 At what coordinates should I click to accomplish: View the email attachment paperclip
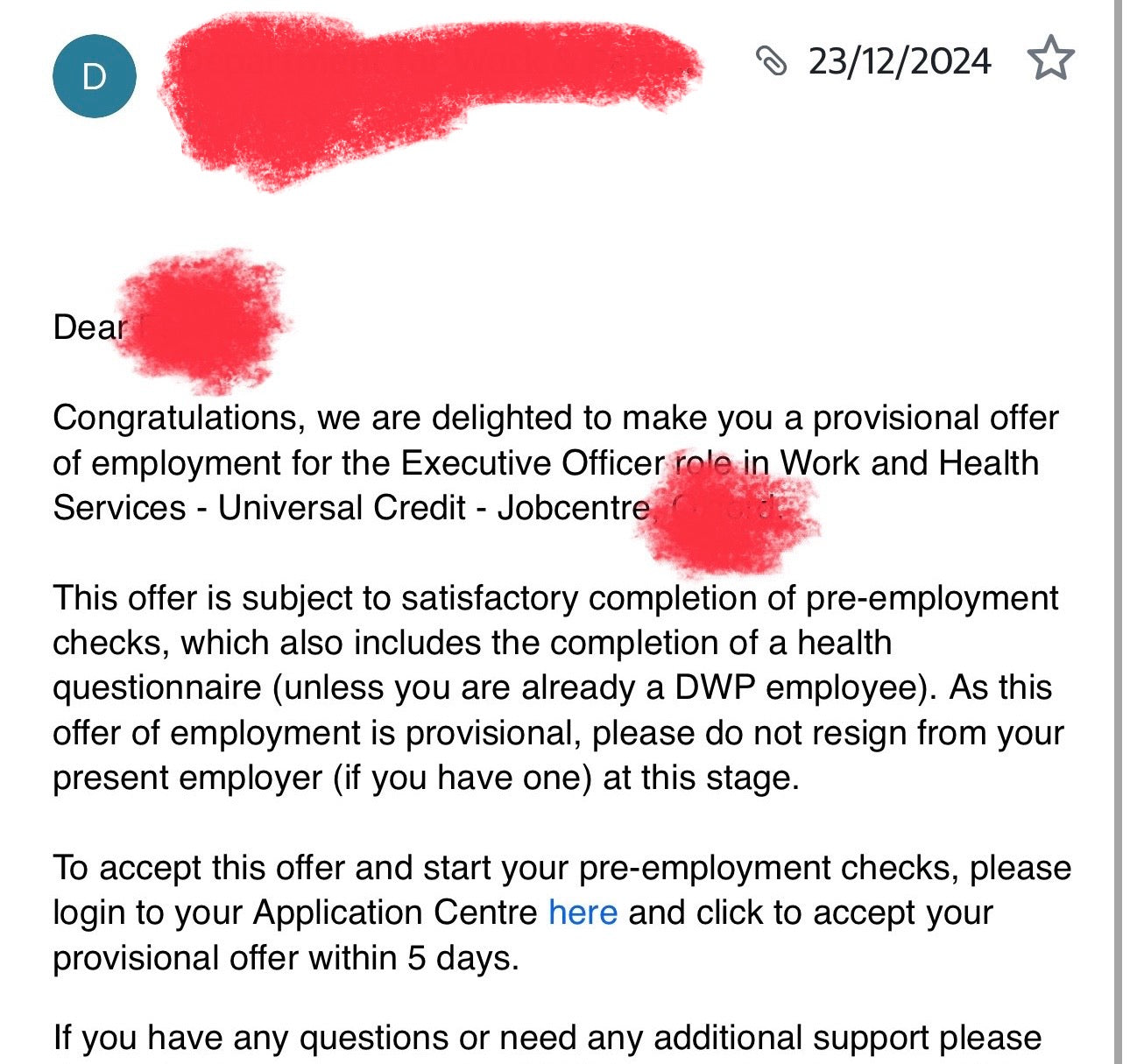click(771, 61)
